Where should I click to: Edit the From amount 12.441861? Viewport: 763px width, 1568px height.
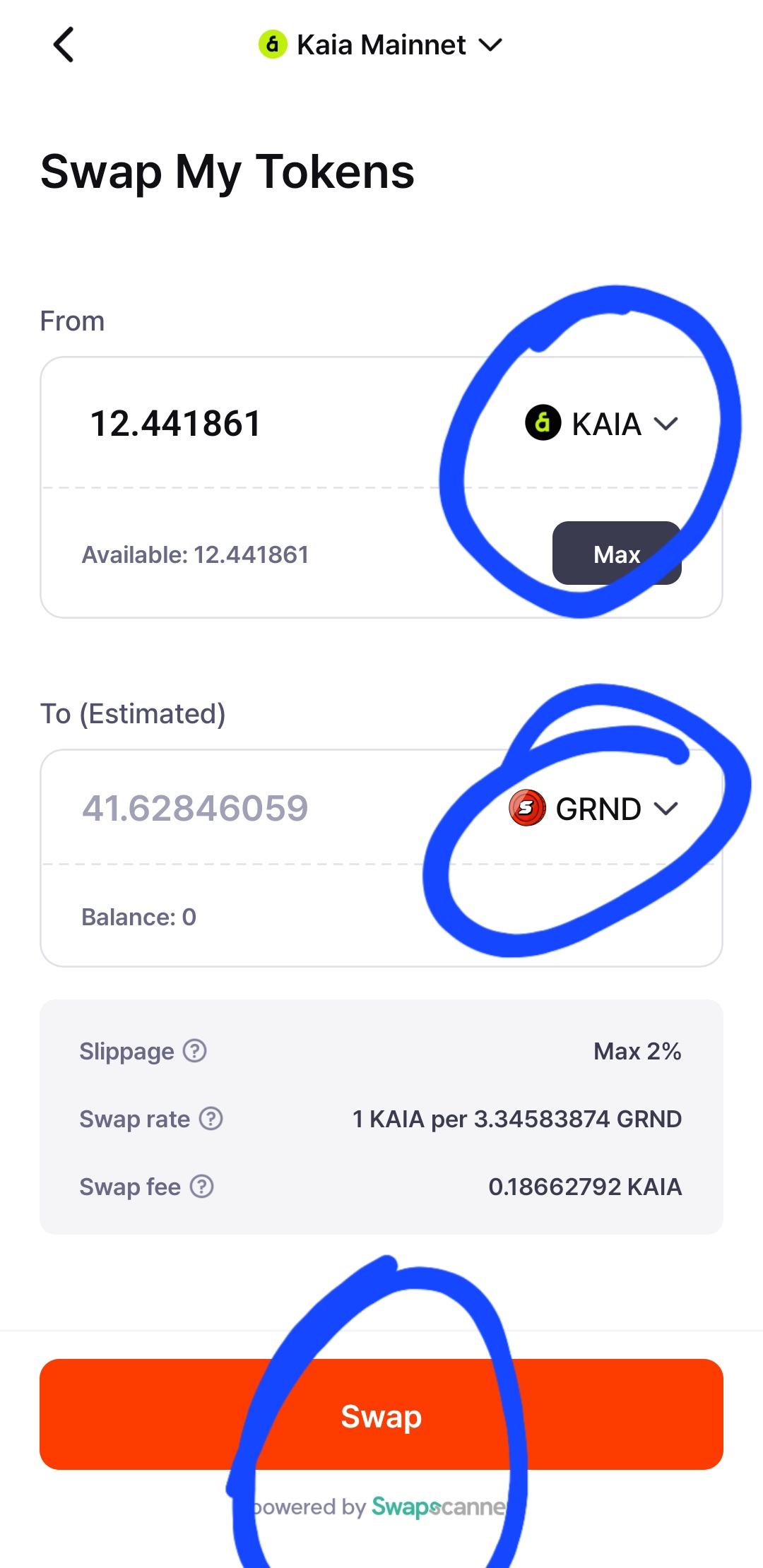tap(177, 424)
